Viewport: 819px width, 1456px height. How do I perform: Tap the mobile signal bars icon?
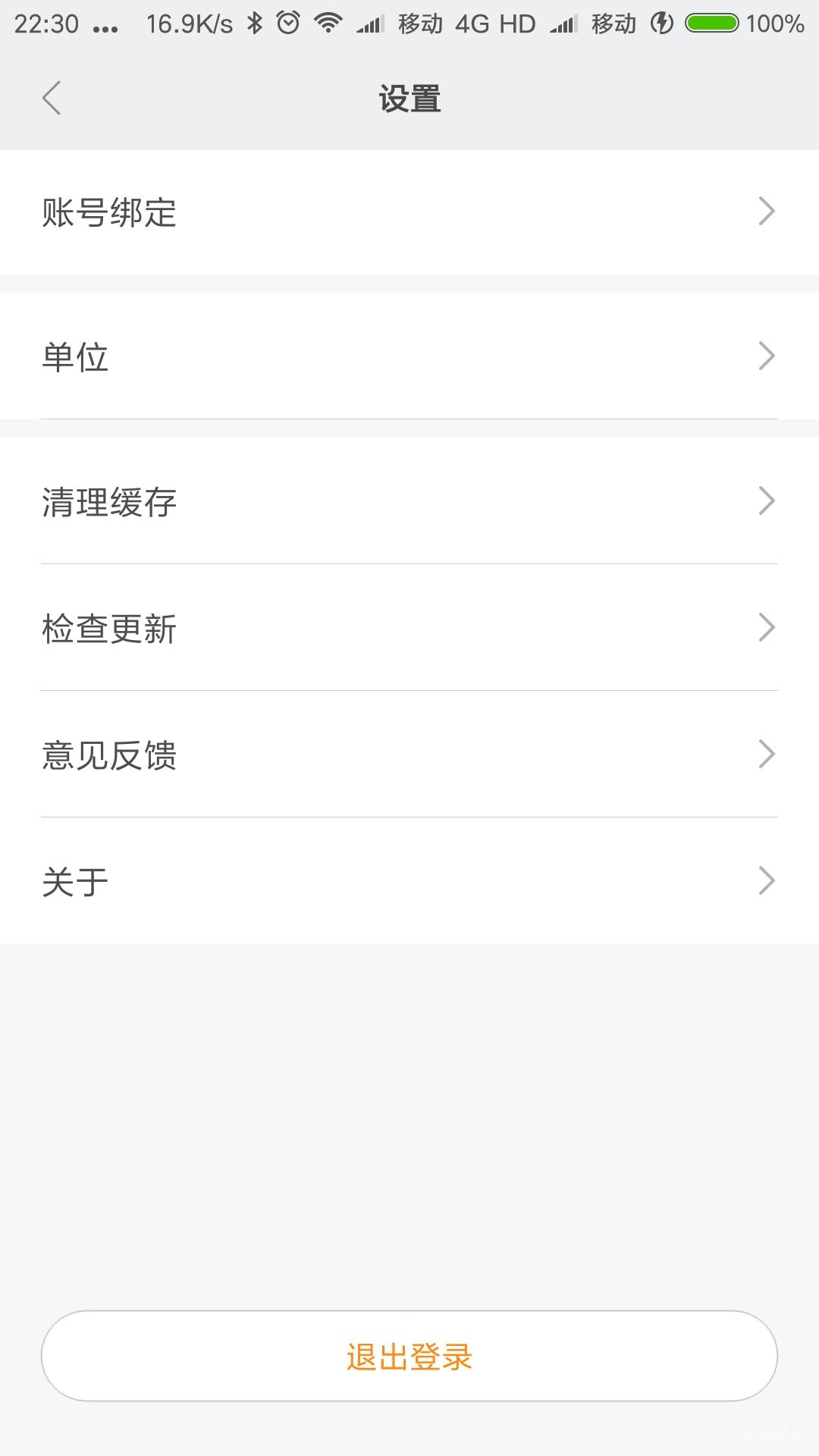[x=372, y=23]
